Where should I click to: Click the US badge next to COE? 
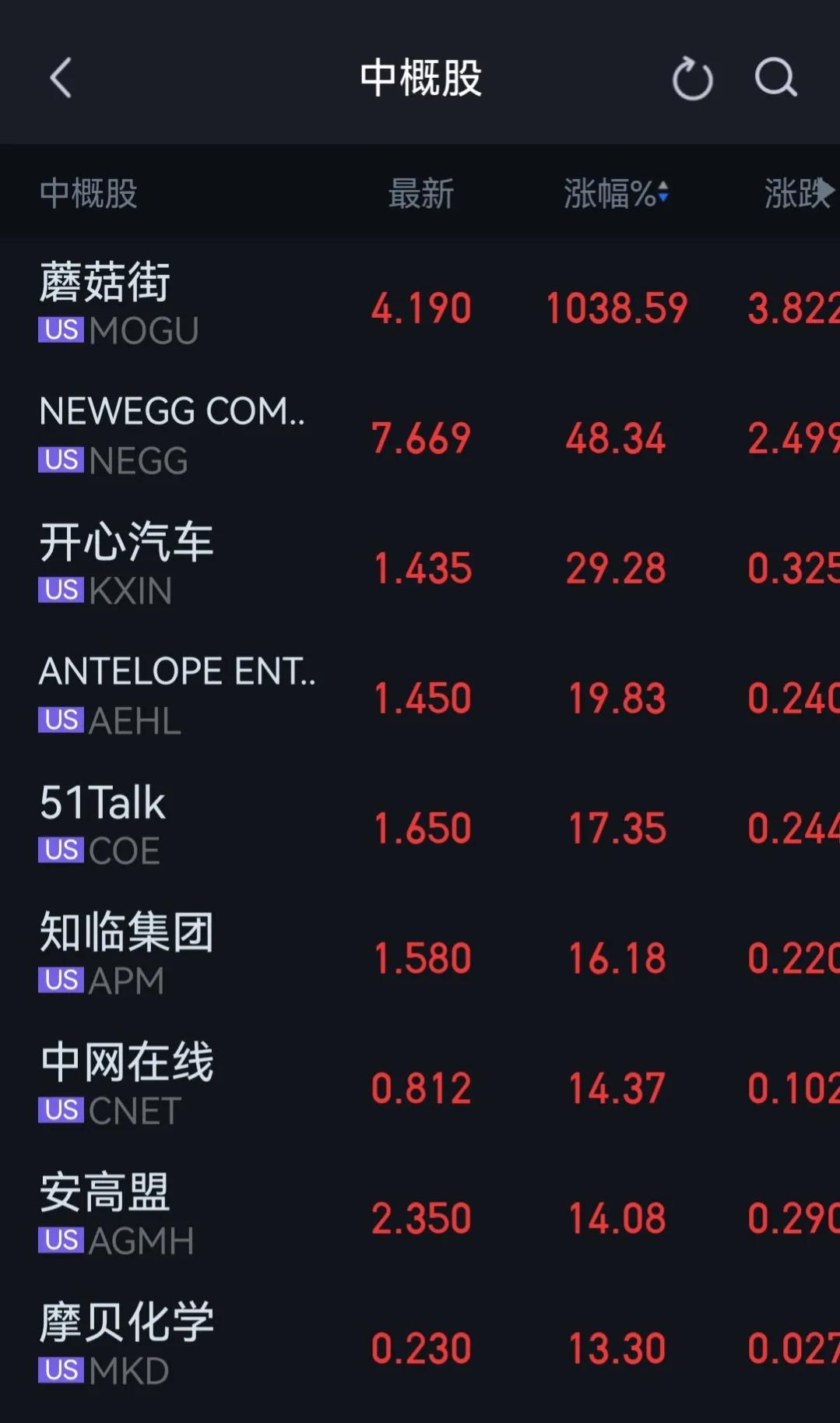tap(59, 850)
